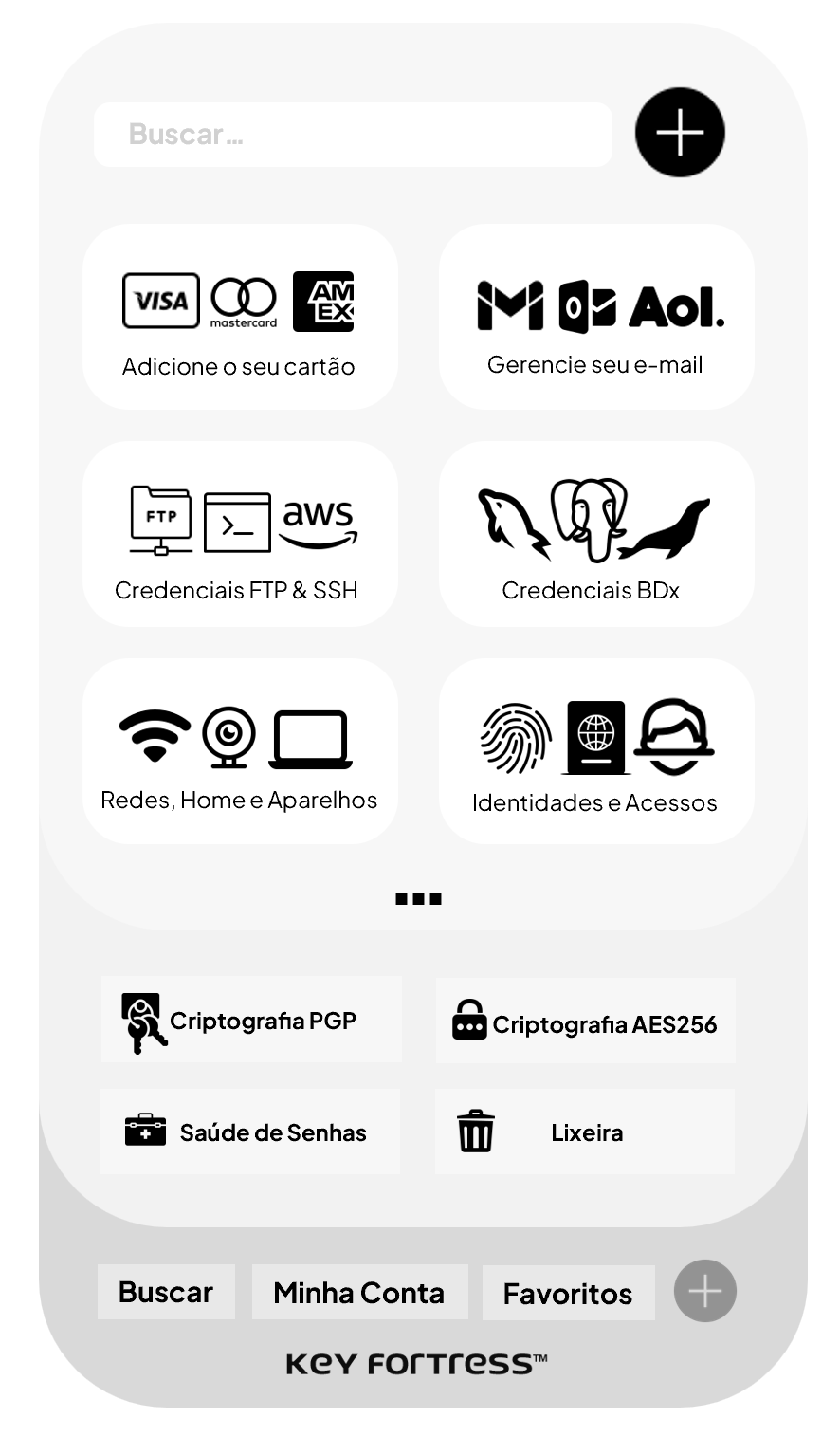Go to Minha Conta tab

pos(359,1292)
